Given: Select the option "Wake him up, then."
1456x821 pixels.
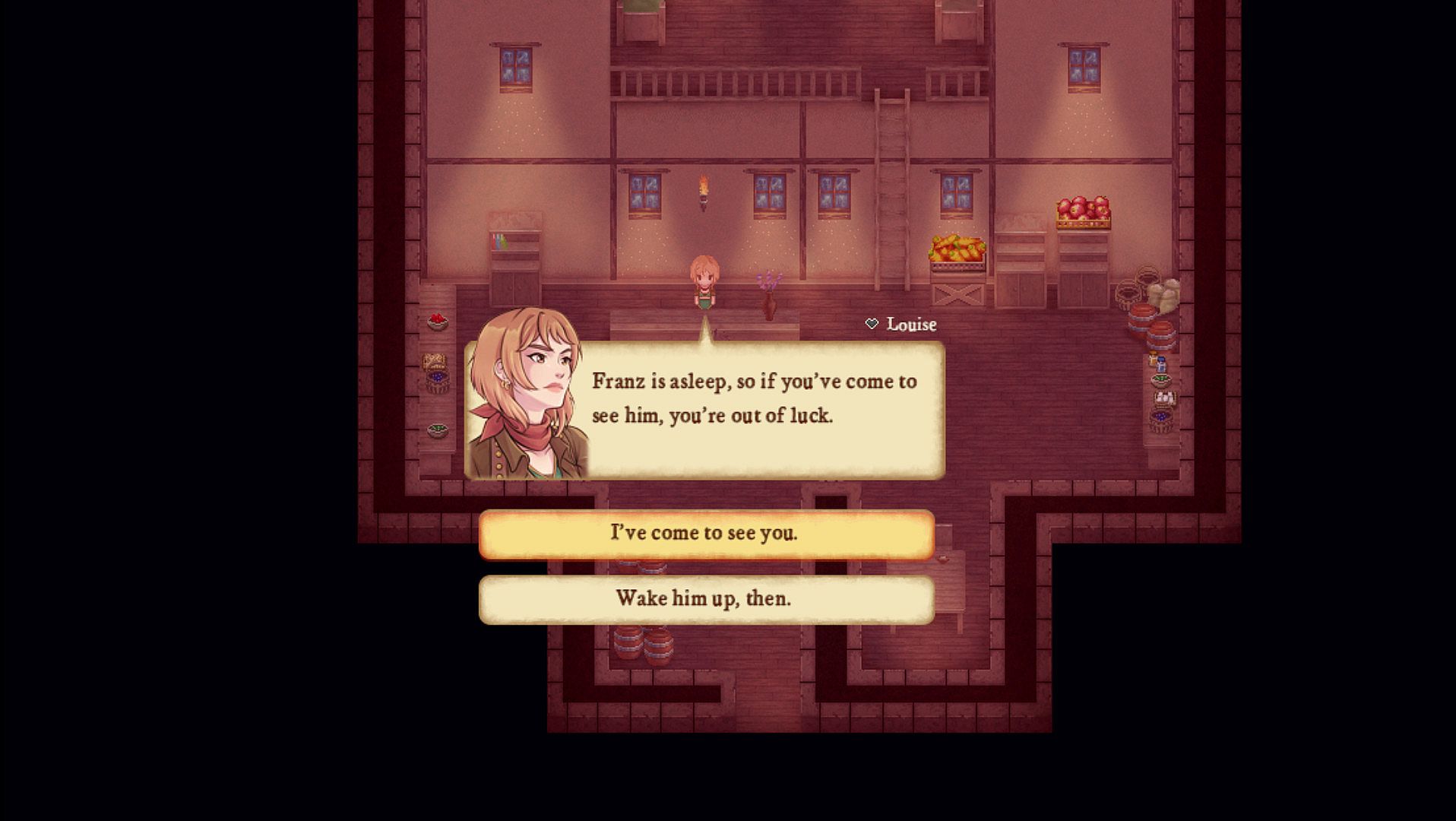Looking at the screenshot, I should tap(706, 599).
